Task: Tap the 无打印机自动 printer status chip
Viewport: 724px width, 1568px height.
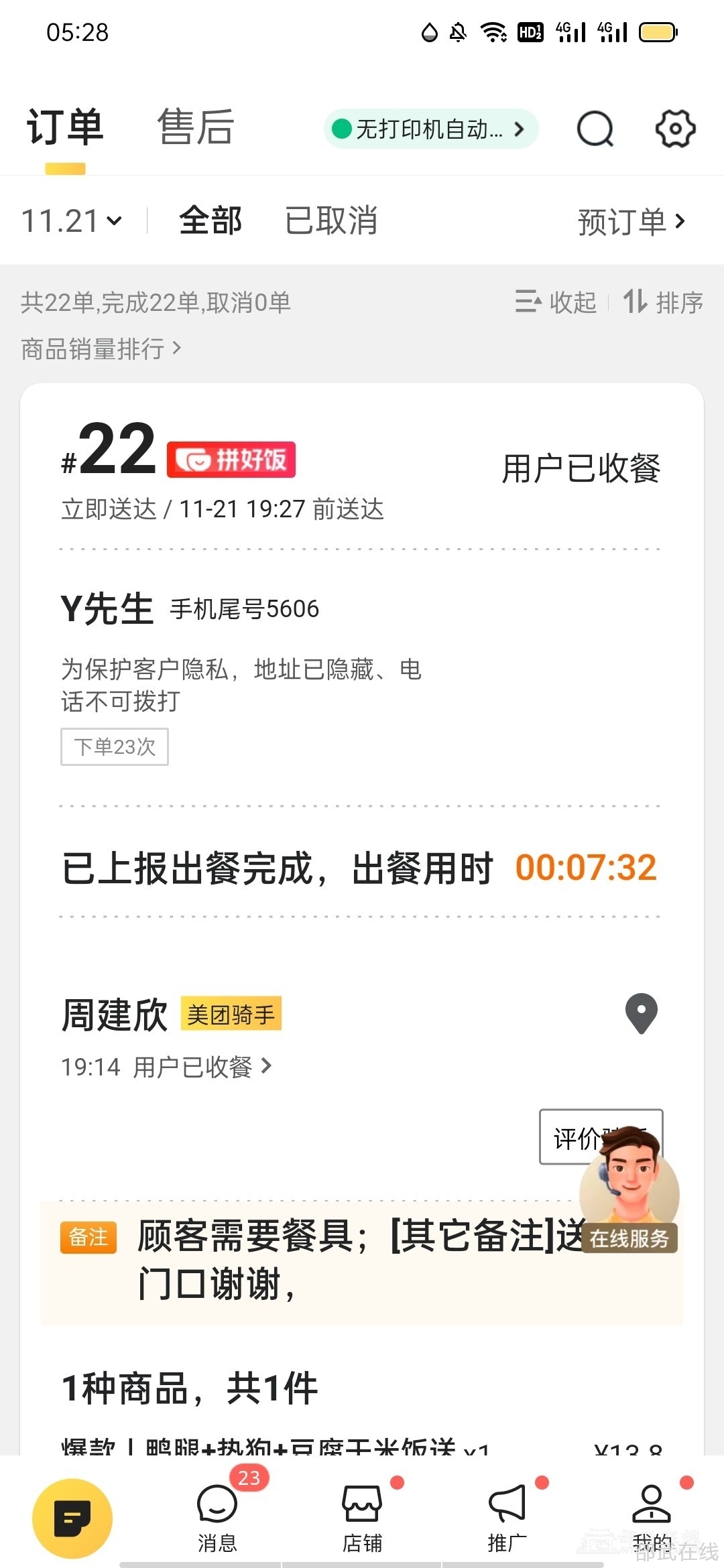Action: [x=430, y=129]
